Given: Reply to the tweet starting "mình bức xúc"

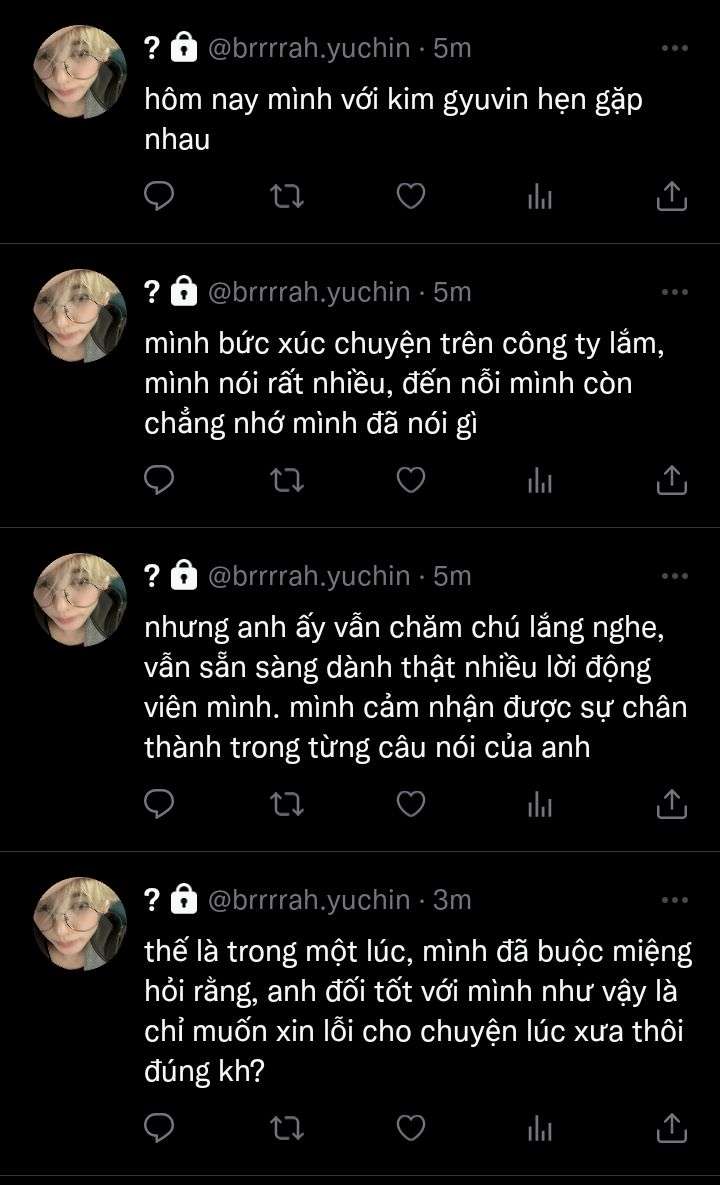Looking at the screenshot, I should (x=159, y=480).
